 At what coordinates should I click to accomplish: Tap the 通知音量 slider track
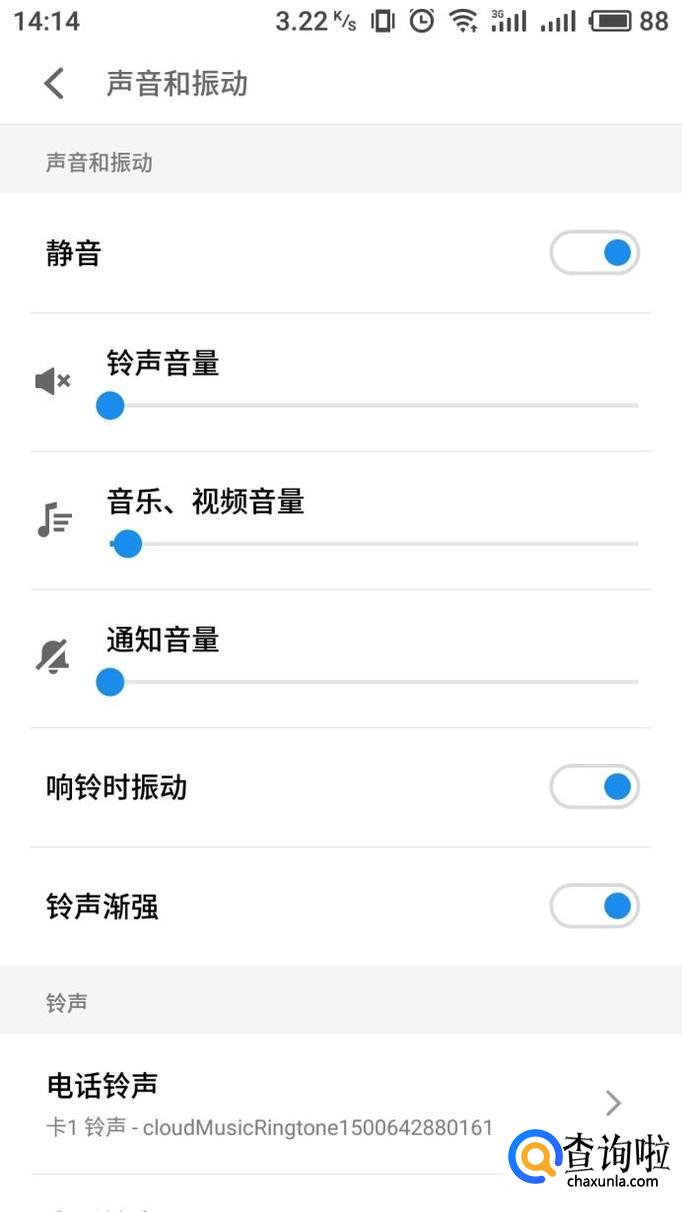[x=370, y=682]
